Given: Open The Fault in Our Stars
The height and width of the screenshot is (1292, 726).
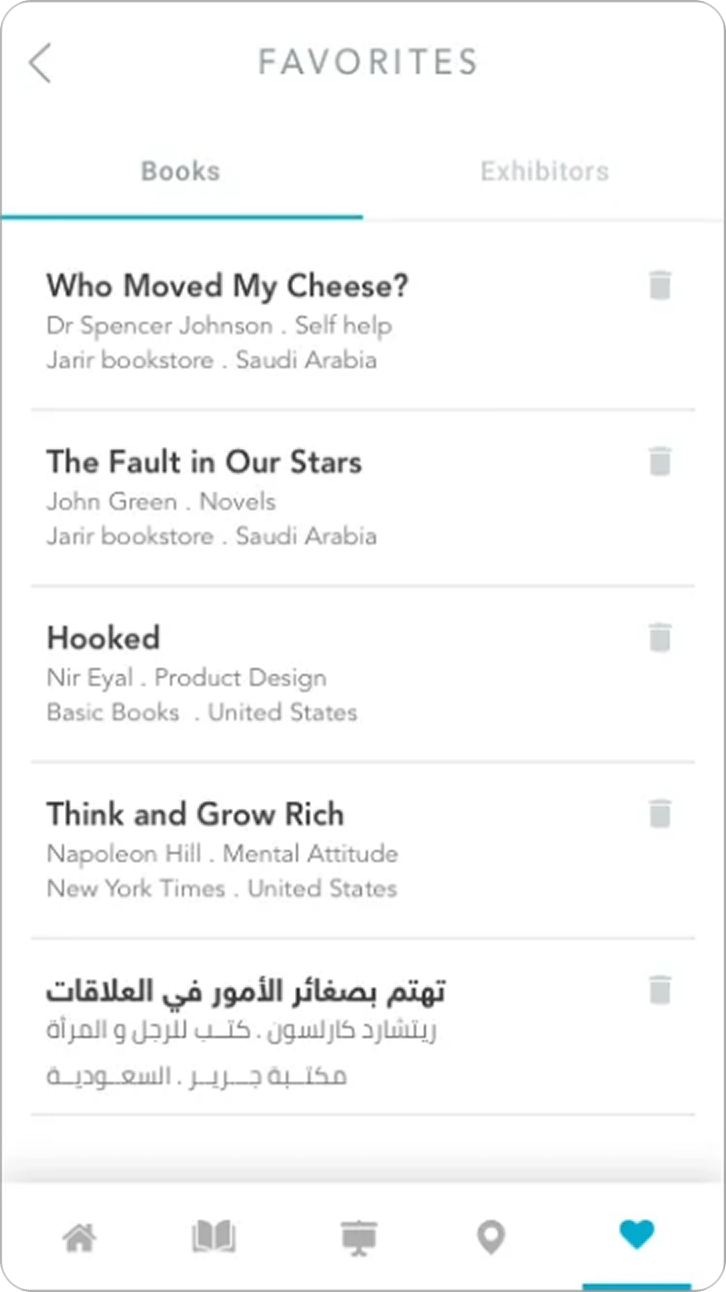Looking at the screenshot, I should [x=204, y=463].
